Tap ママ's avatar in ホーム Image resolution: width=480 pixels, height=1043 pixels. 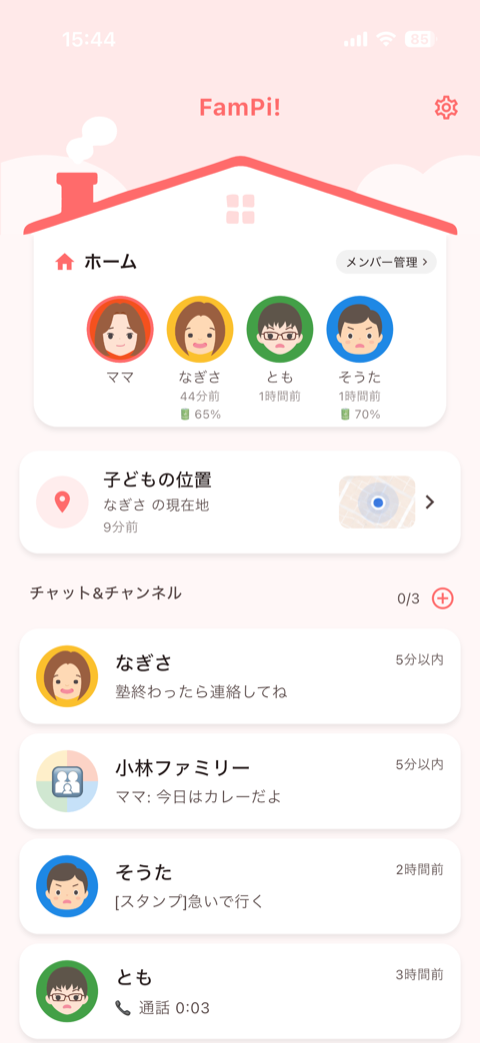(120, 329)
